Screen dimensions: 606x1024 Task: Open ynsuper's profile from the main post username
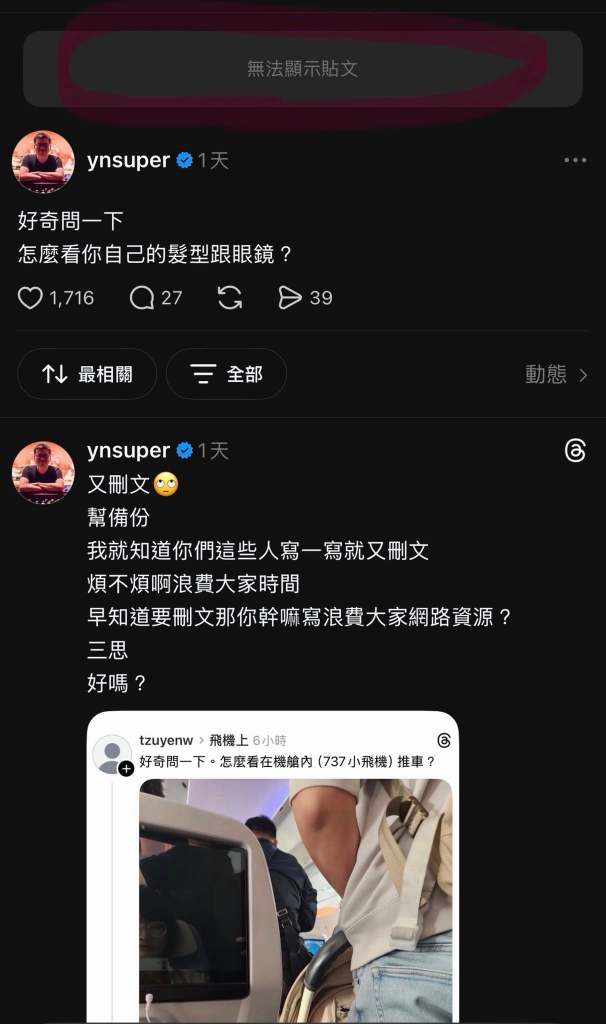(128, 160)
